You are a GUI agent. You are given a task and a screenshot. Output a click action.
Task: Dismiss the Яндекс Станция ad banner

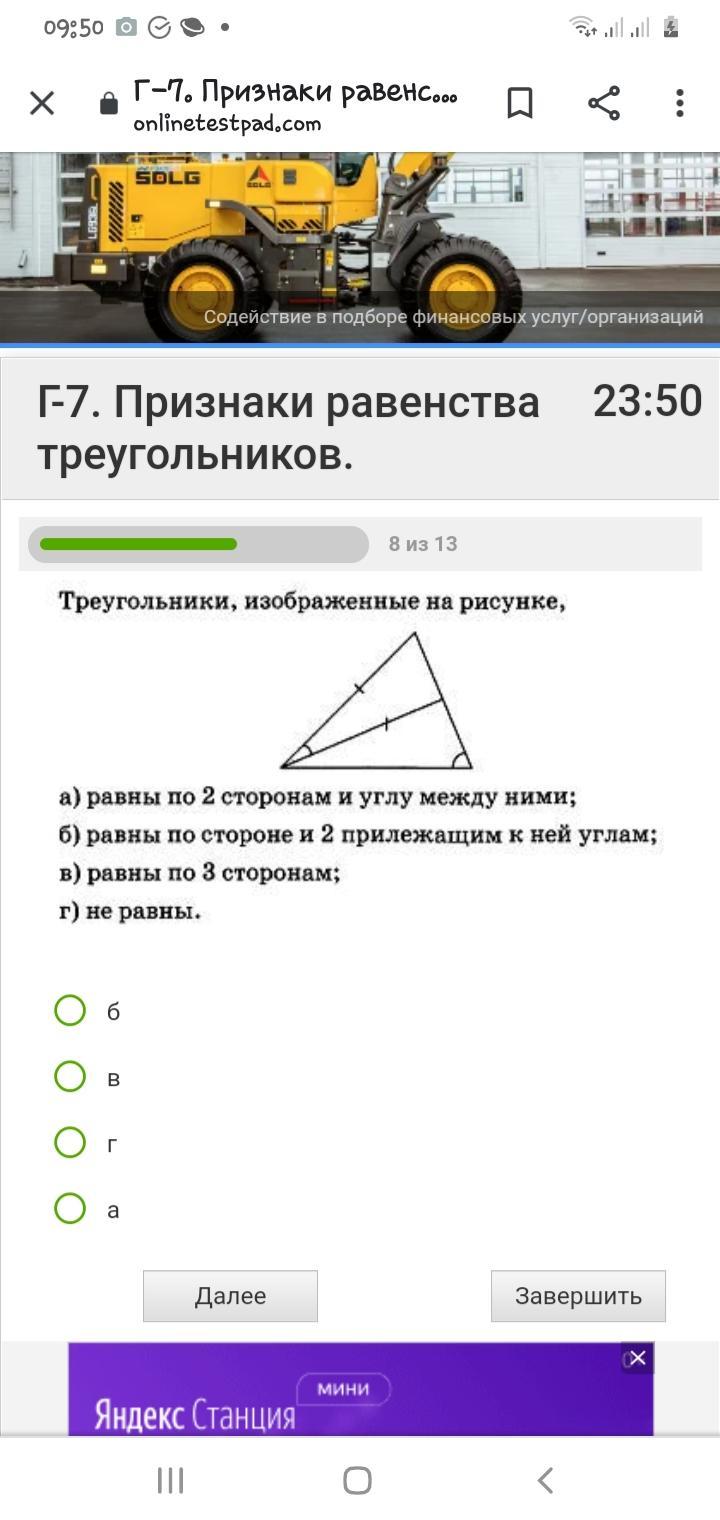tap(638, 1358)
